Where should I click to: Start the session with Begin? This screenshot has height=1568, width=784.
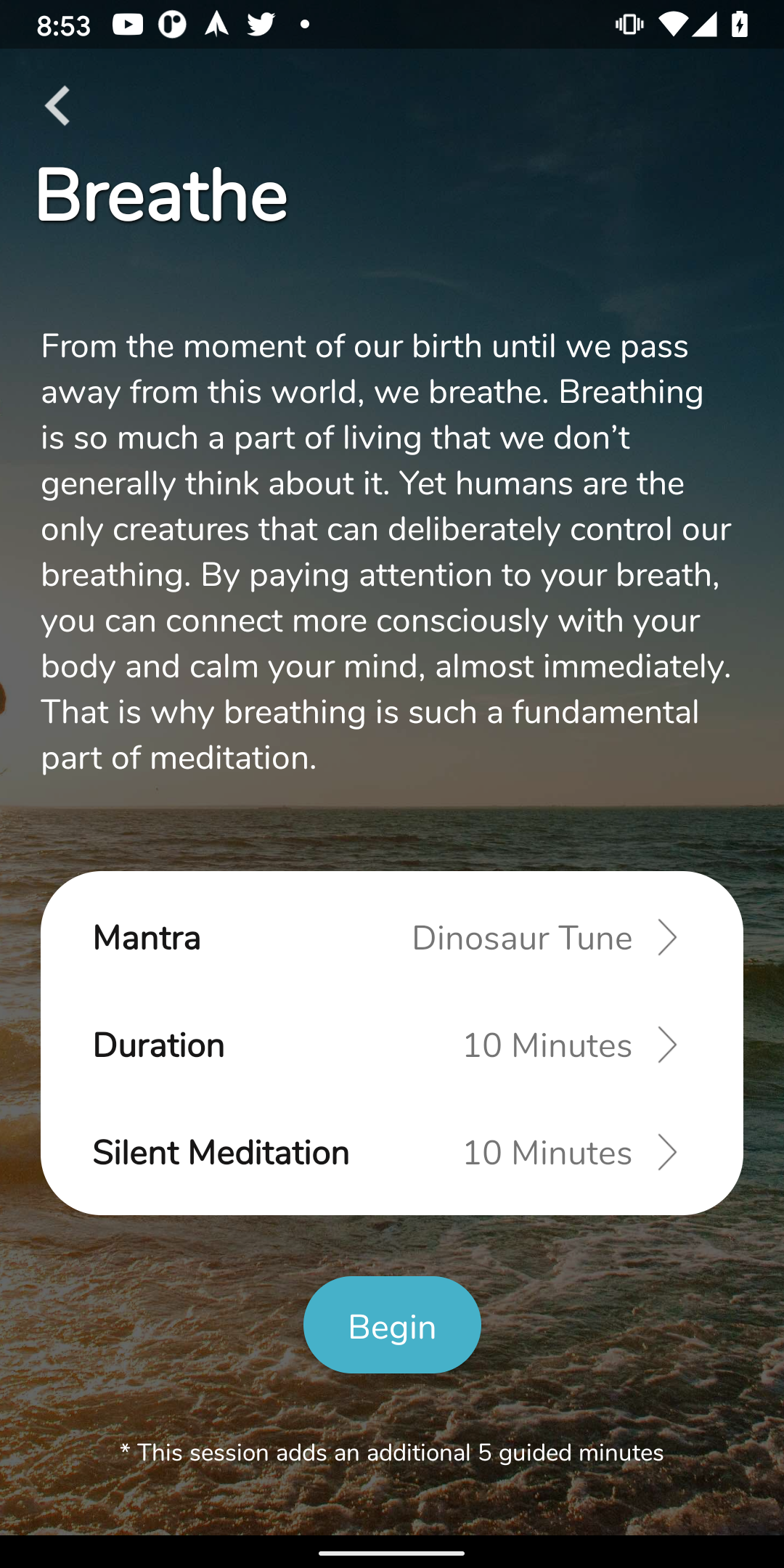pos(392,1325)
